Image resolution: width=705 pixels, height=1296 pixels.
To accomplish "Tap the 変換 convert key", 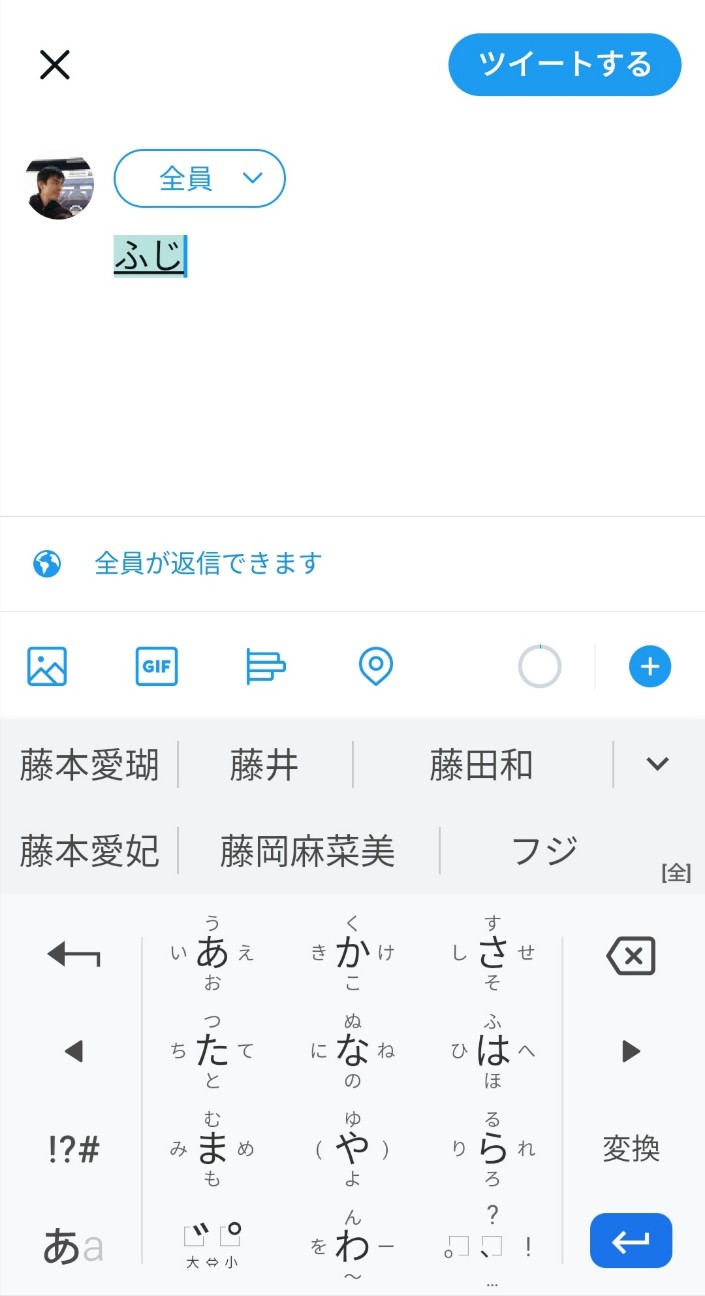I will tap(630, 1148).
